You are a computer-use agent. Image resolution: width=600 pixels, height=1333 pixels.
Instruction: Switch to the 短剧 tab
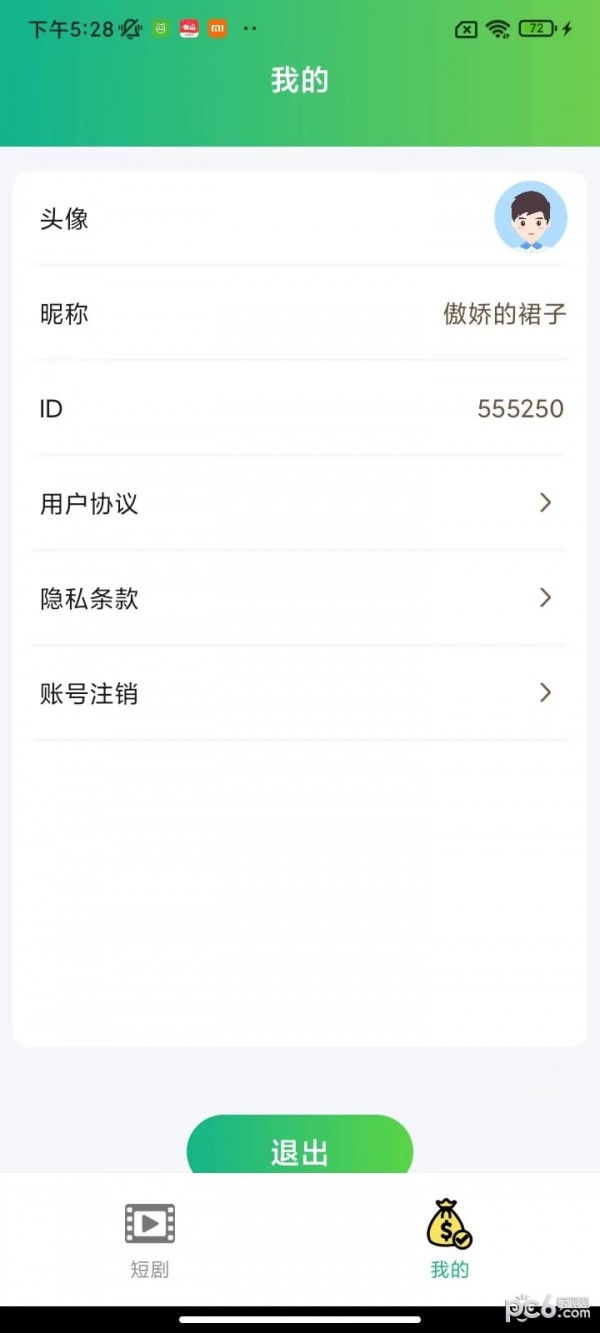tap(150, 1240)
